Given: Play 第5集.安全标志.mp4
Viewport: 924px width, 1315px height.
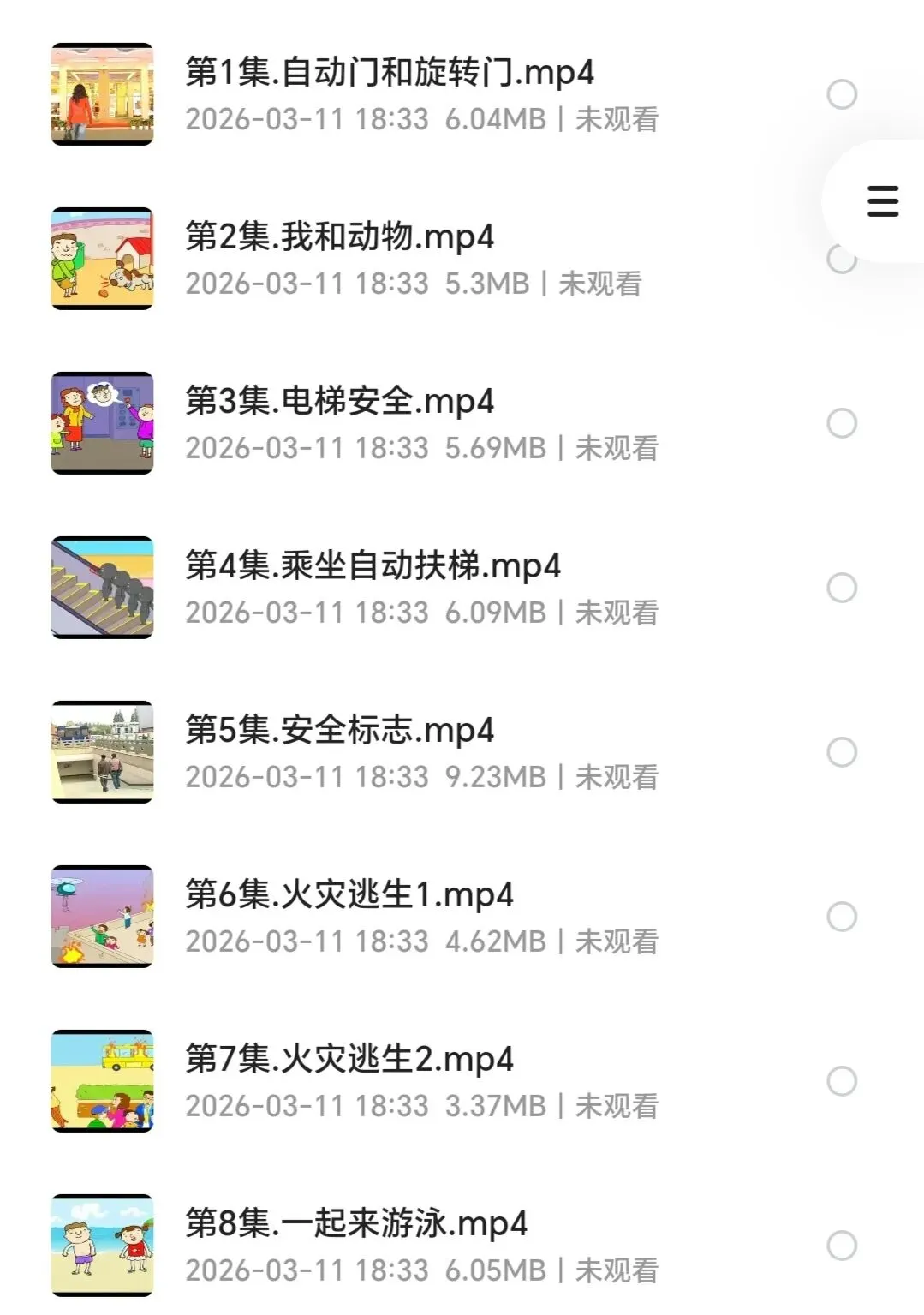Looking at the screenshot, I should 340,731.
